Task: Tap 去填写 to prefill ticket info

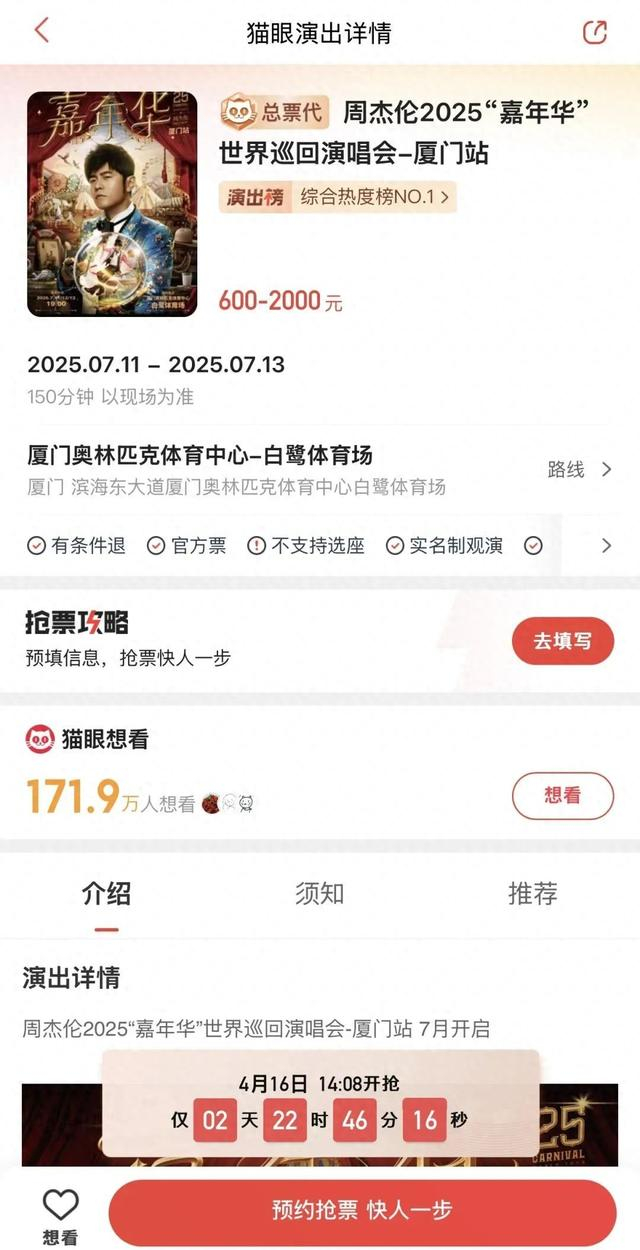Action: point(562,641)
